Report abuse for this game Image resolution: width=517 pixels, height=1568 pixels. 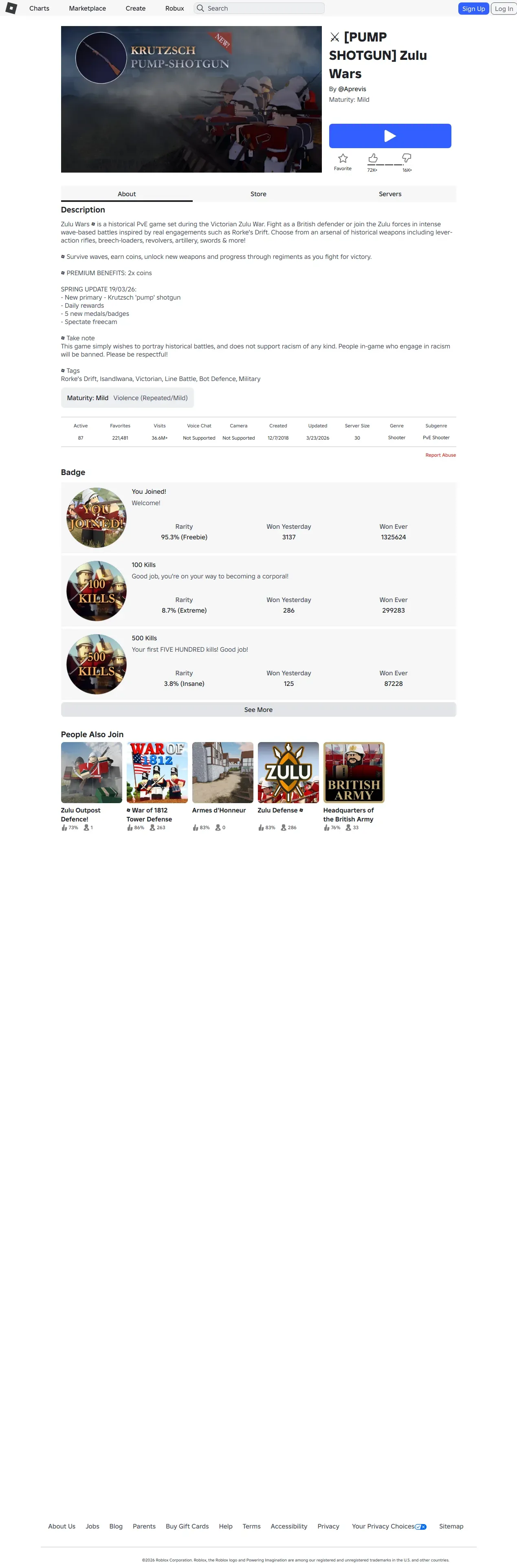[x=440, y=456]
